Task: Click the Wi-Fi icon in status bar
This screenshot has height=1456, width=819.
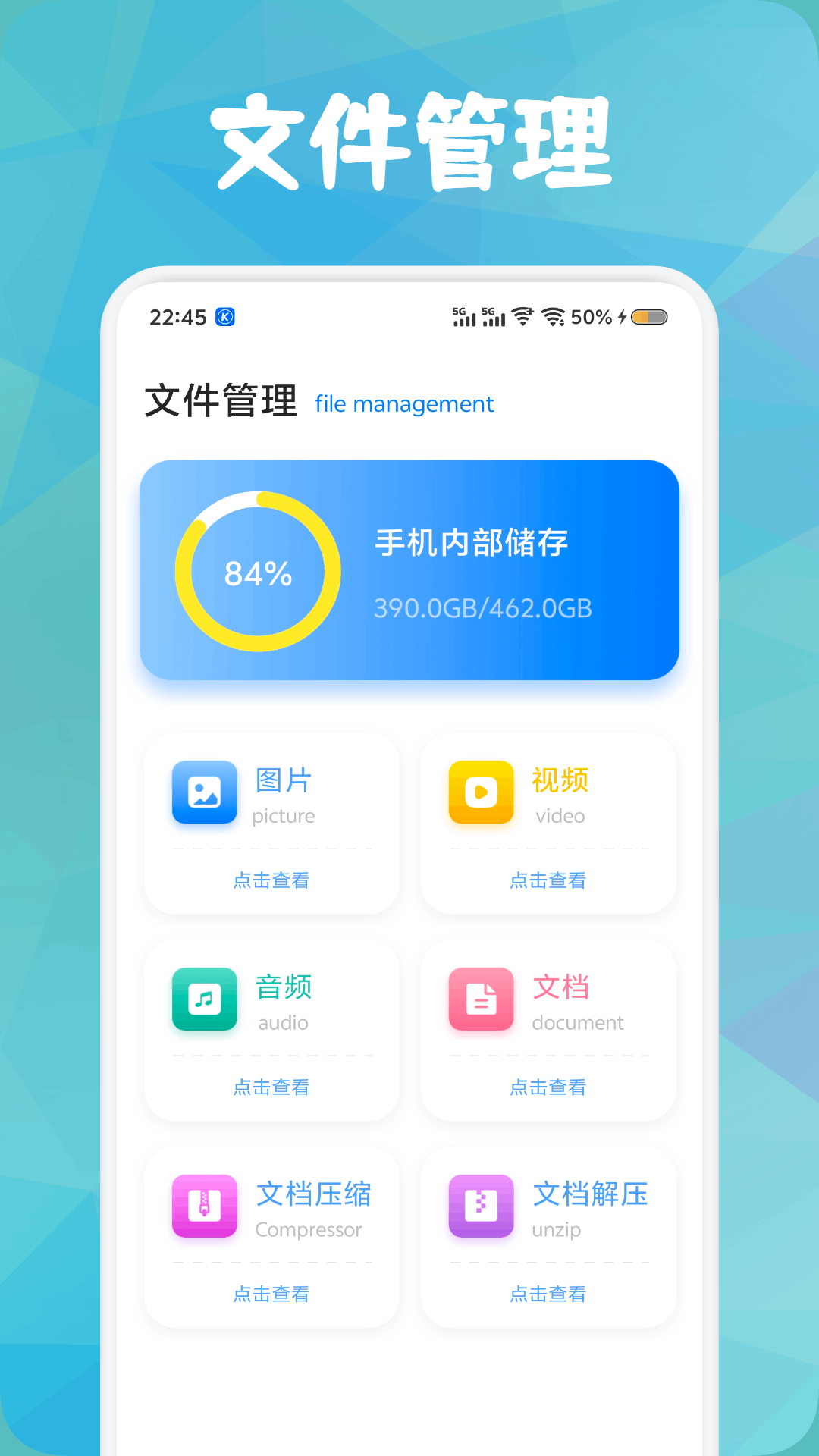Action: click(x=522, y=316)
